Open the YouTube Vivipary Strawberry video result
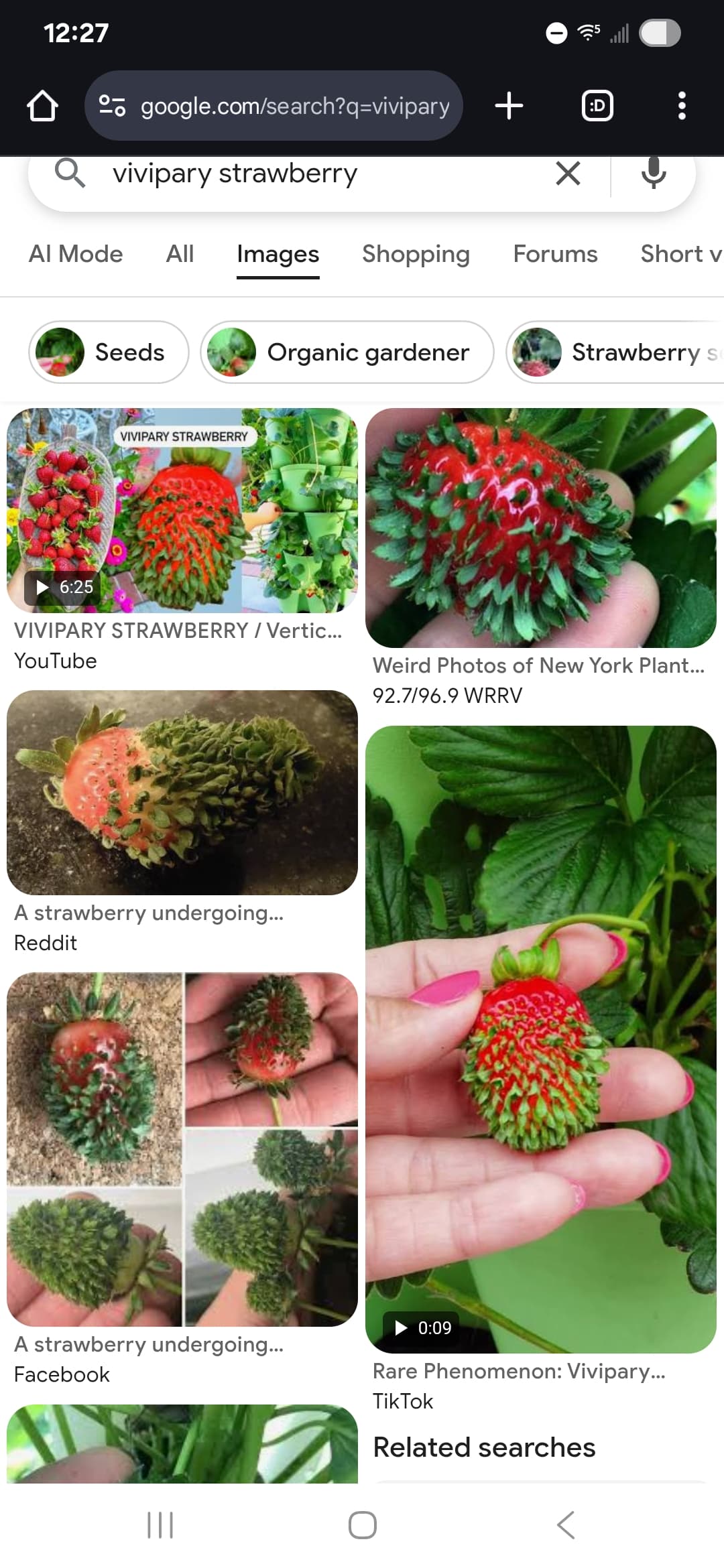724x1568 pixels. click(182, 511)
